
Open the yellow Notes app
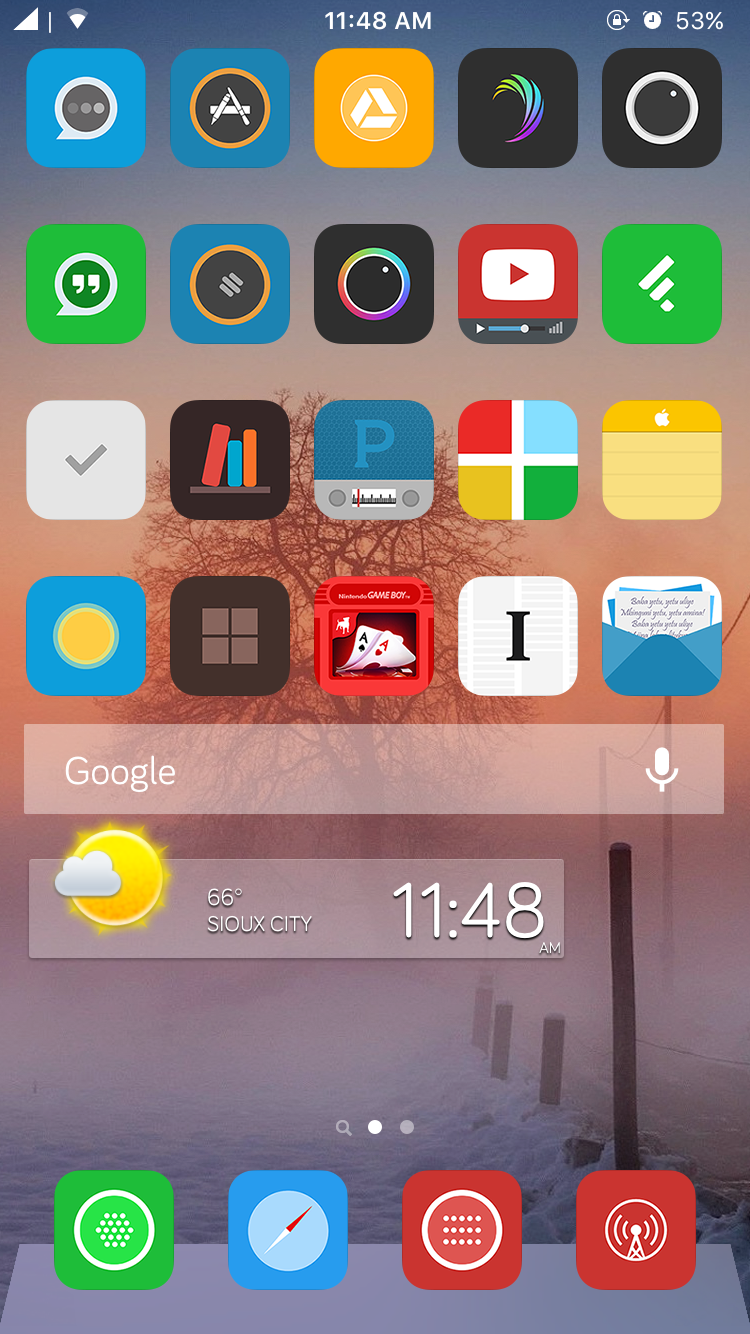[x=662, y=460]
